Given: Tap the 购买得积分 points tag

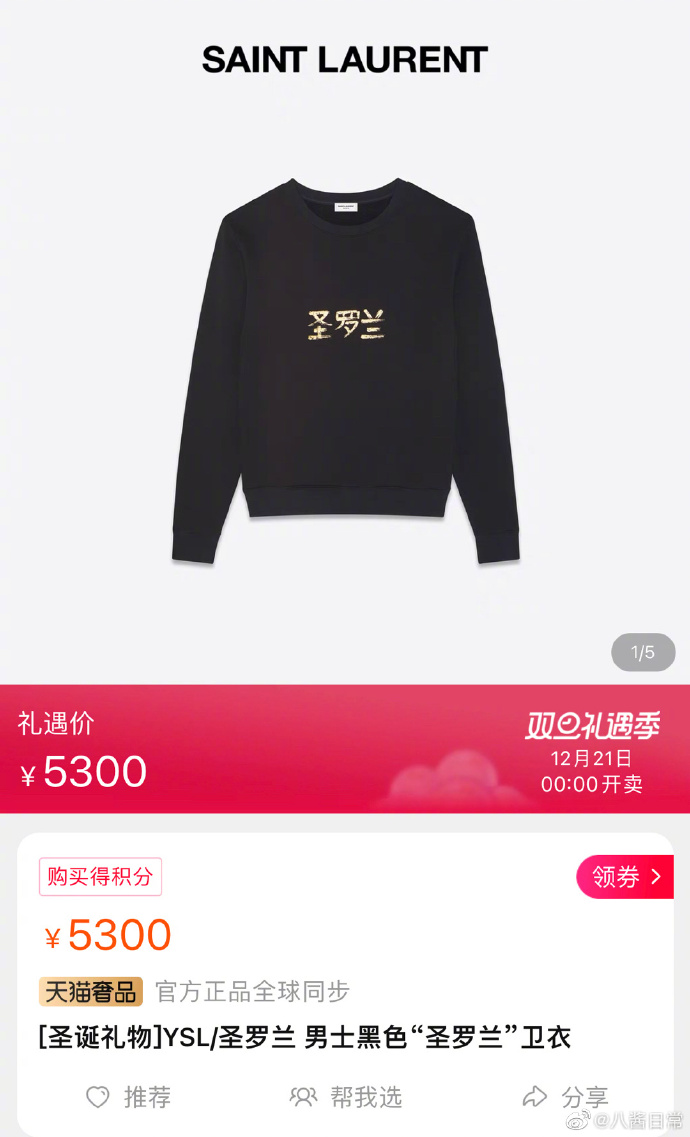Looking at the screenshot, I should [100, 877].
